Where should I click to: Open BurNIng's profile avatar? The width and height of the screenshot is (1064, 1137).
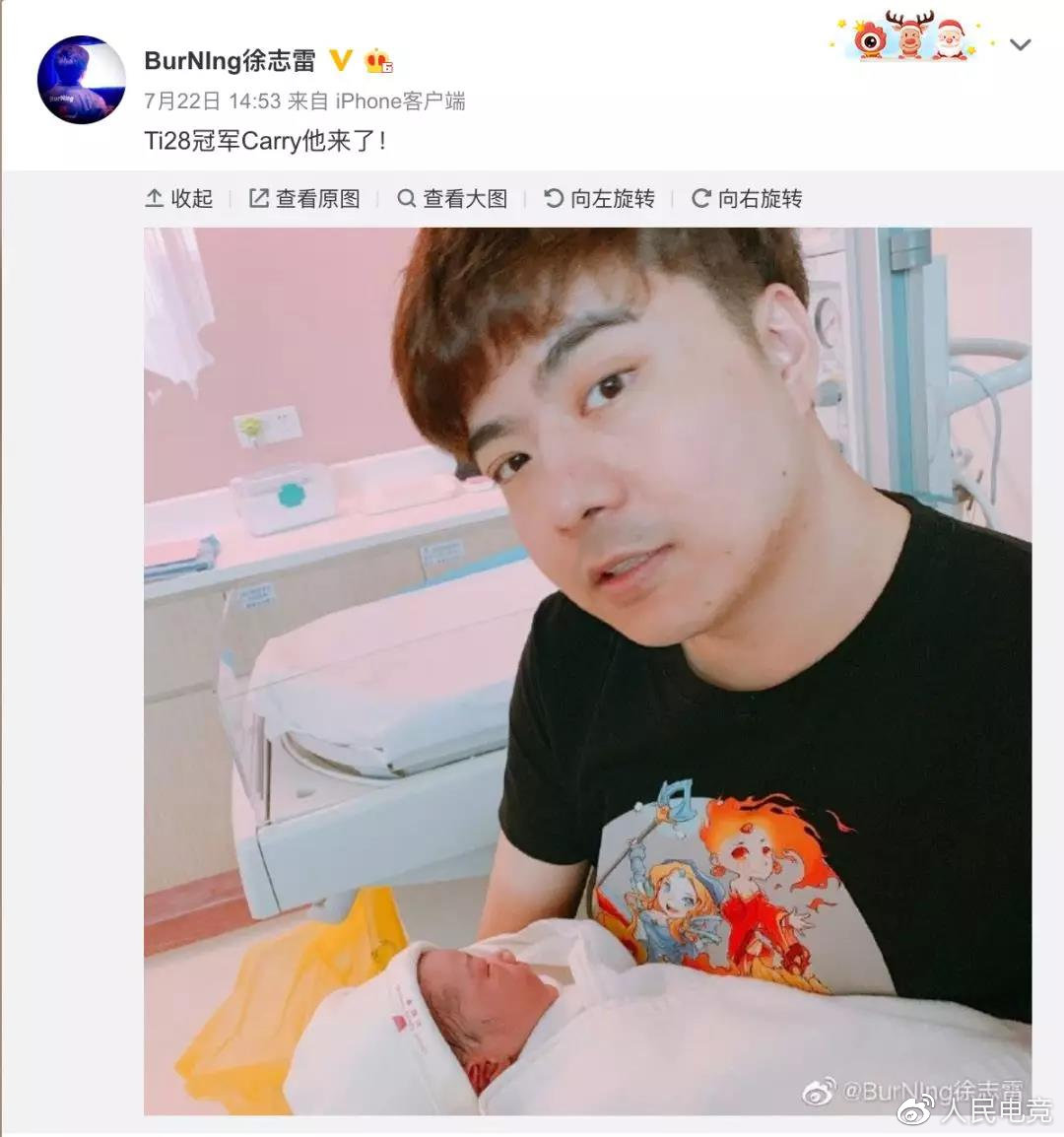pos(81,80)
